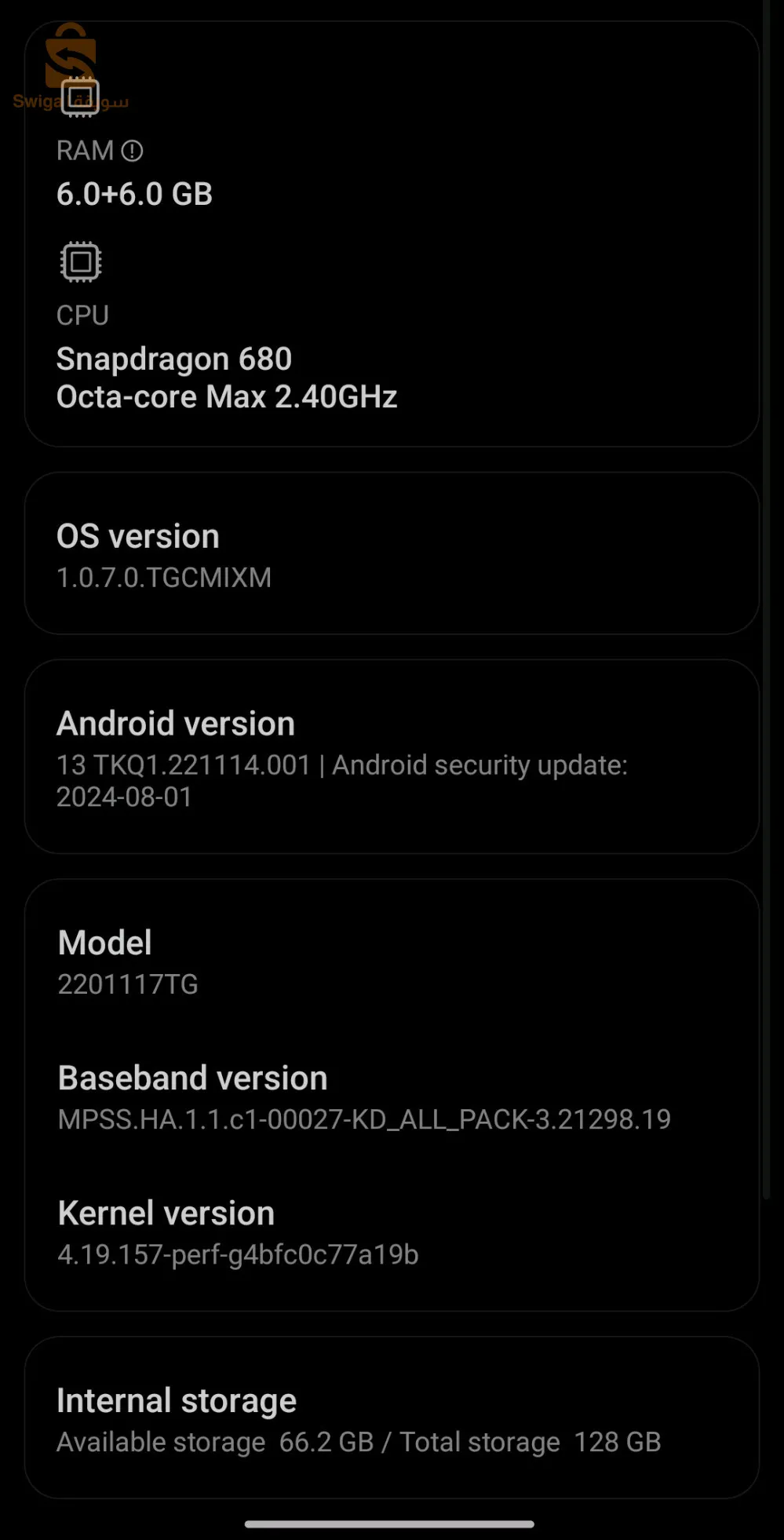Tap the info icon next to RAM

(x=132, y=151)
